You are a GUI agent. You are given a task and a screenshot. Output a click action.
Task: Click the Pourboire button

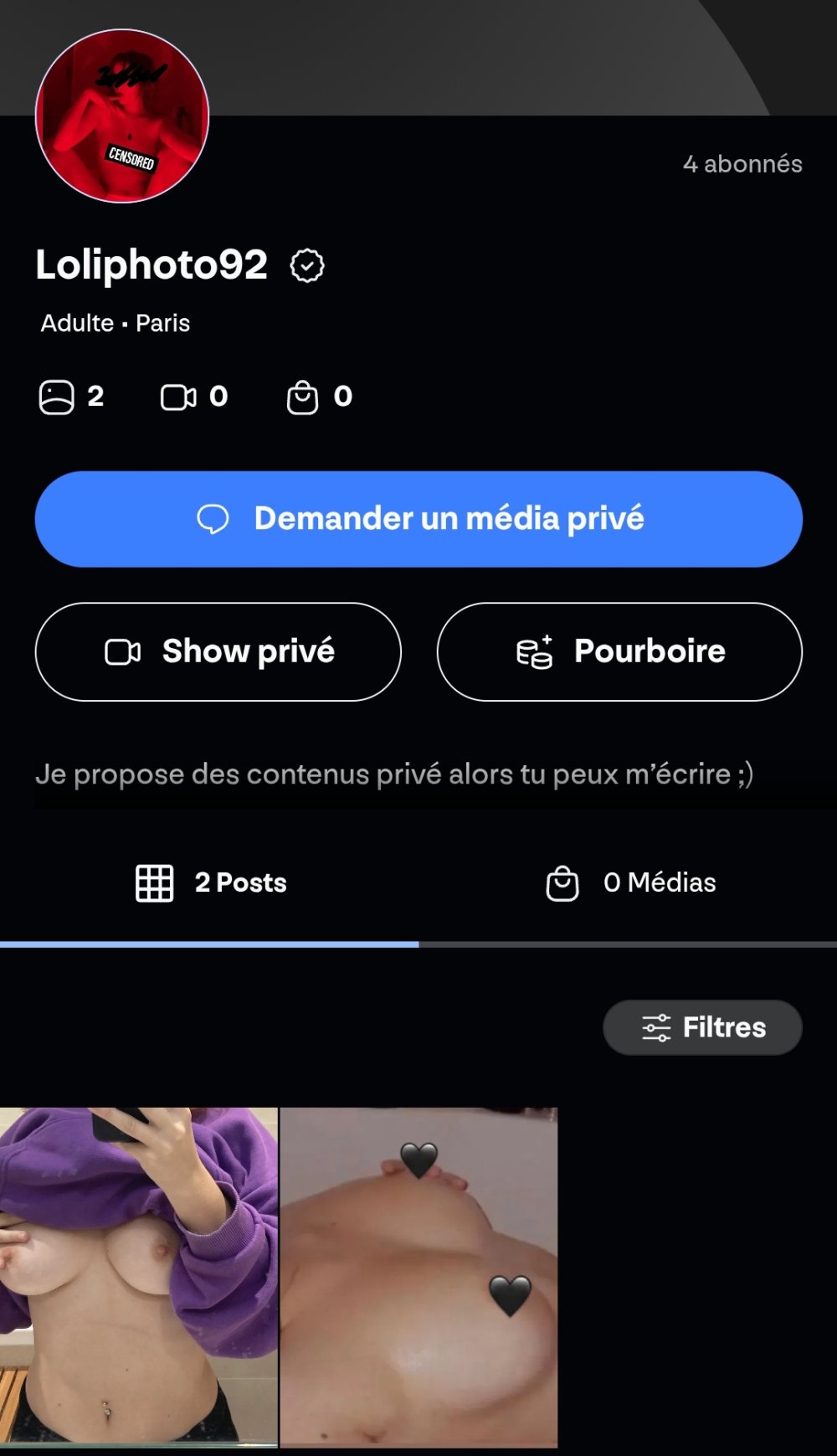[x=619, y=651]
